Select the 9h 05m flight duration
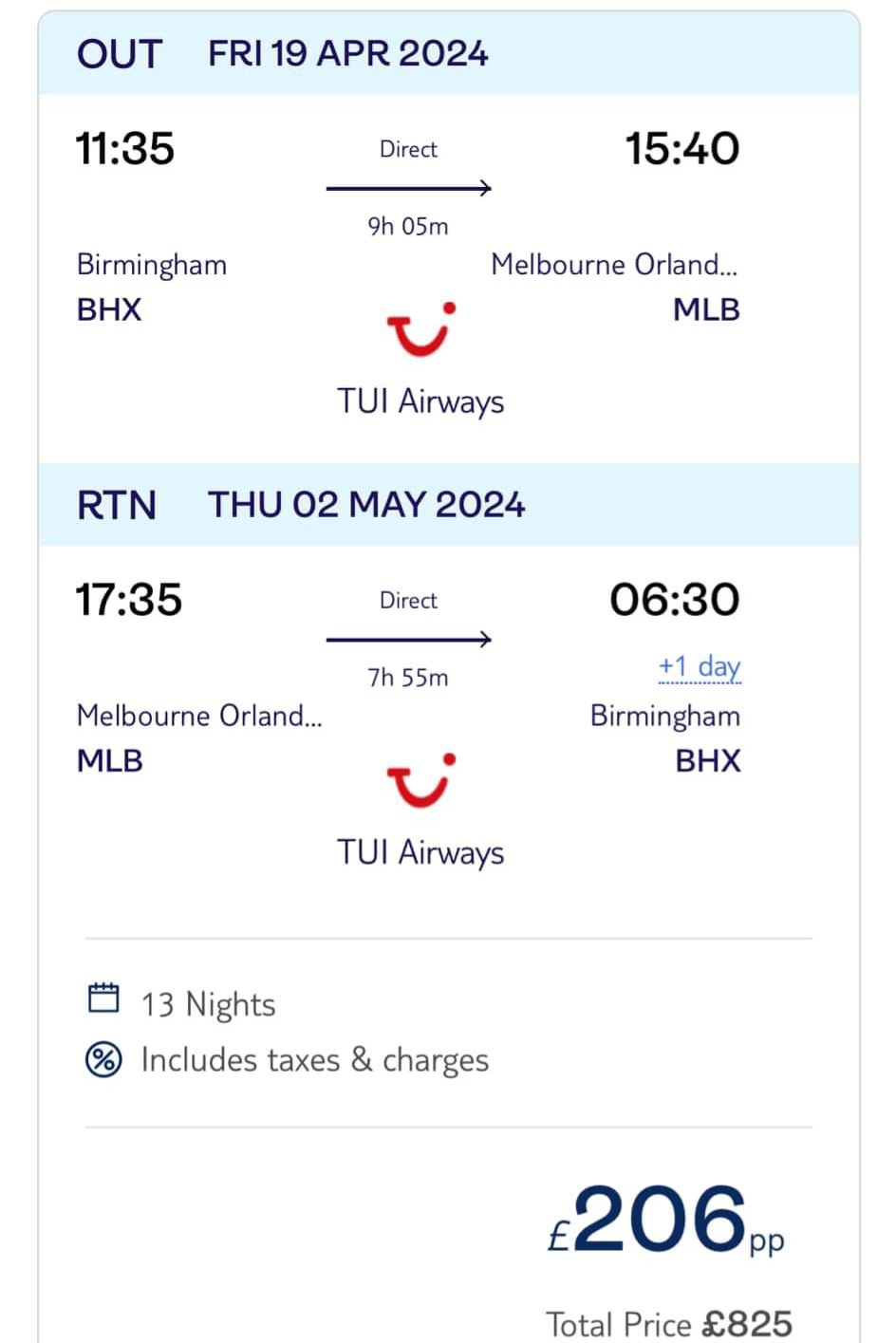The image size is (896, 1343). 408,225
